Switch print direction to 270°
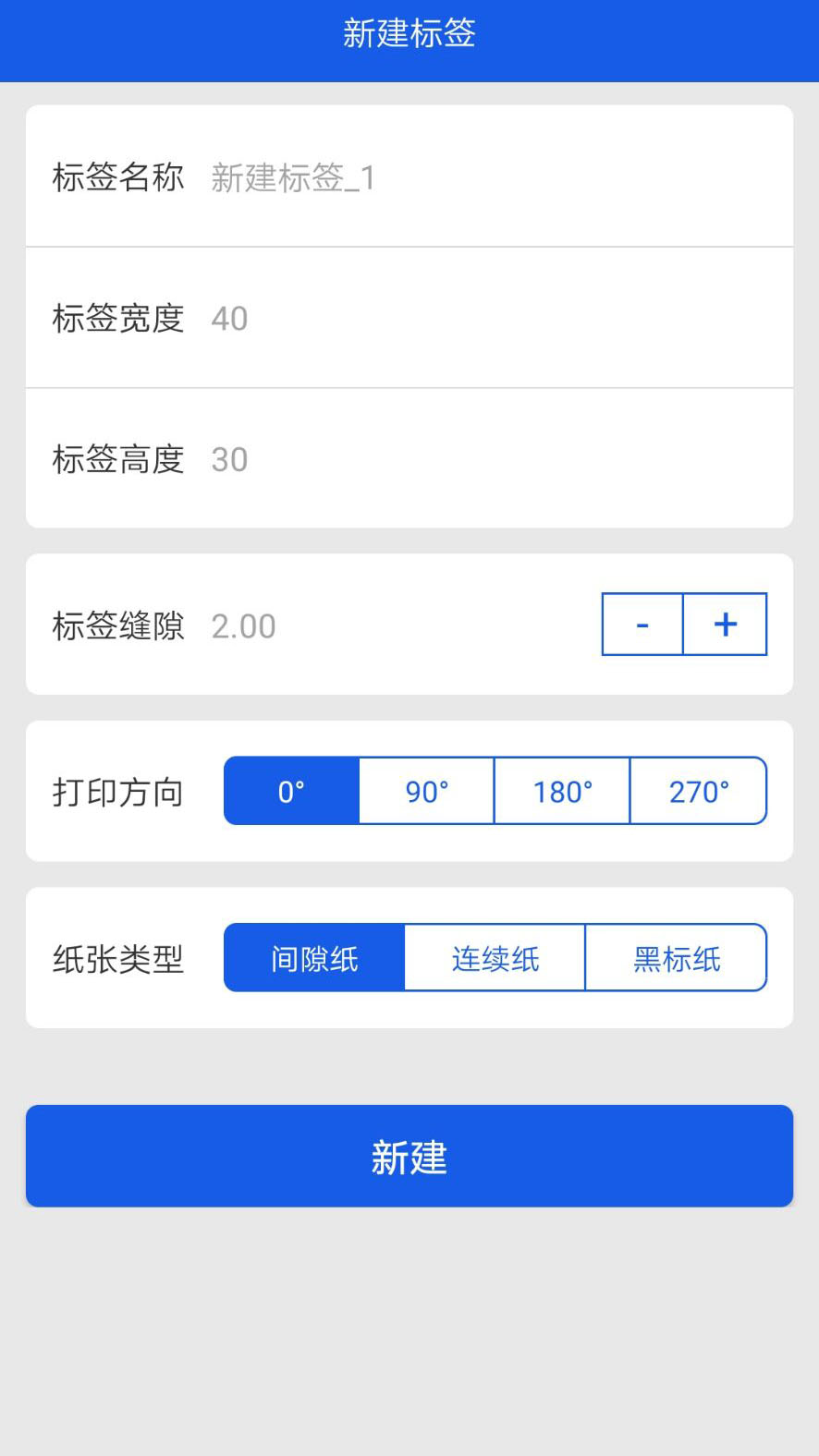Screen dimensions: 819x1456 tap(699, 791)
